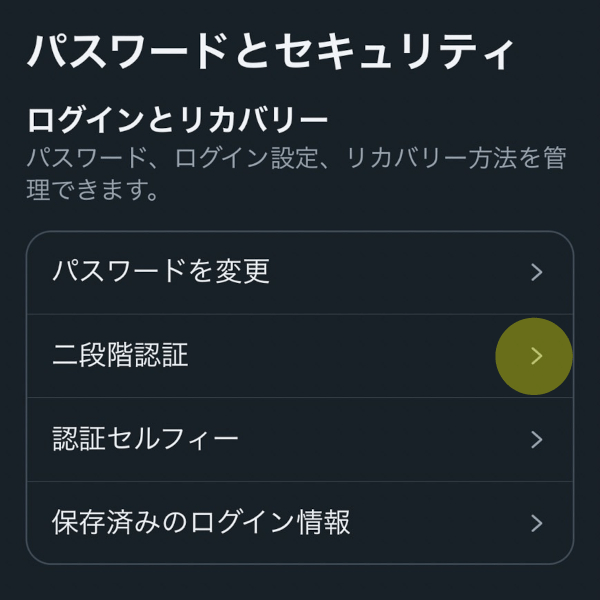
Task: Open 認証セルフィー option
Action: pos(298,439)
